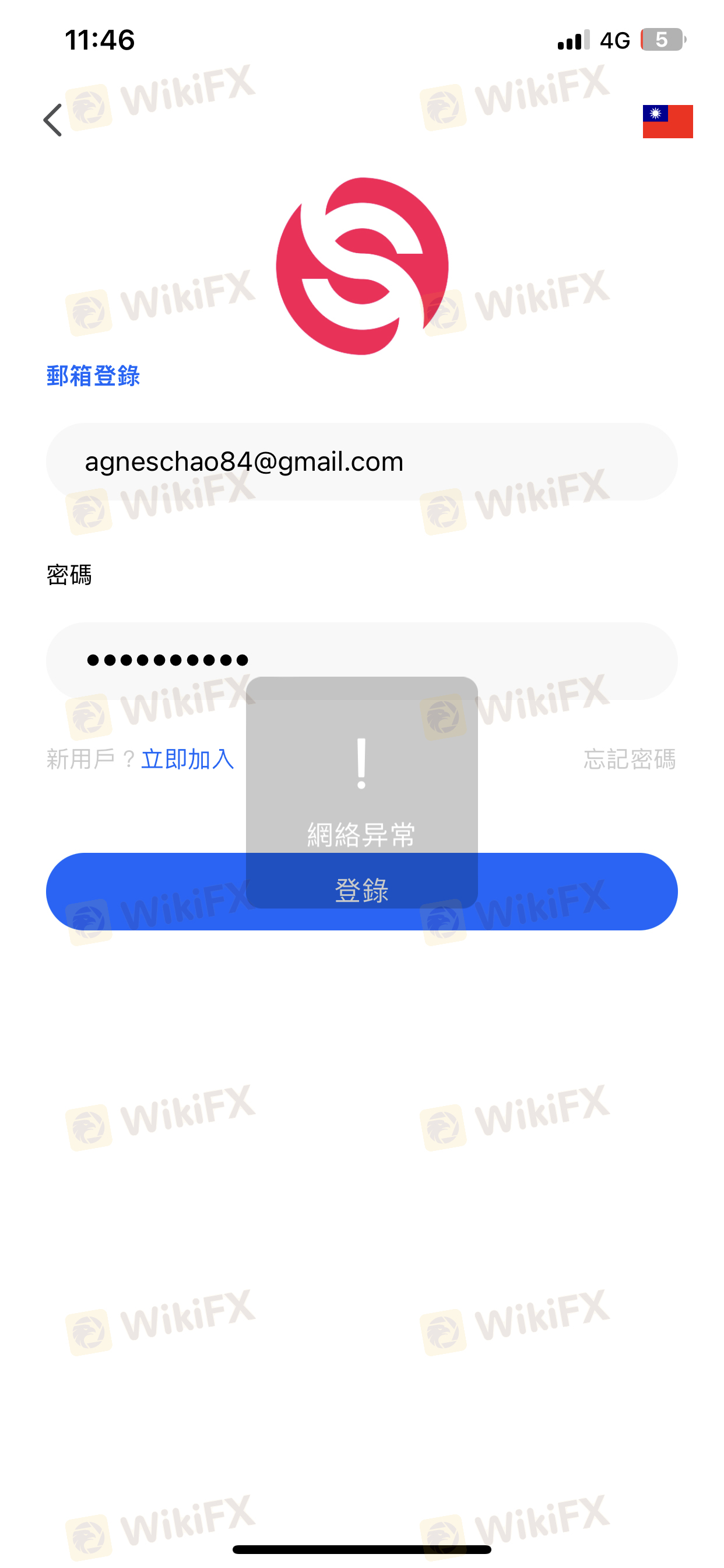Tap the email address input field

coord(361,461)
